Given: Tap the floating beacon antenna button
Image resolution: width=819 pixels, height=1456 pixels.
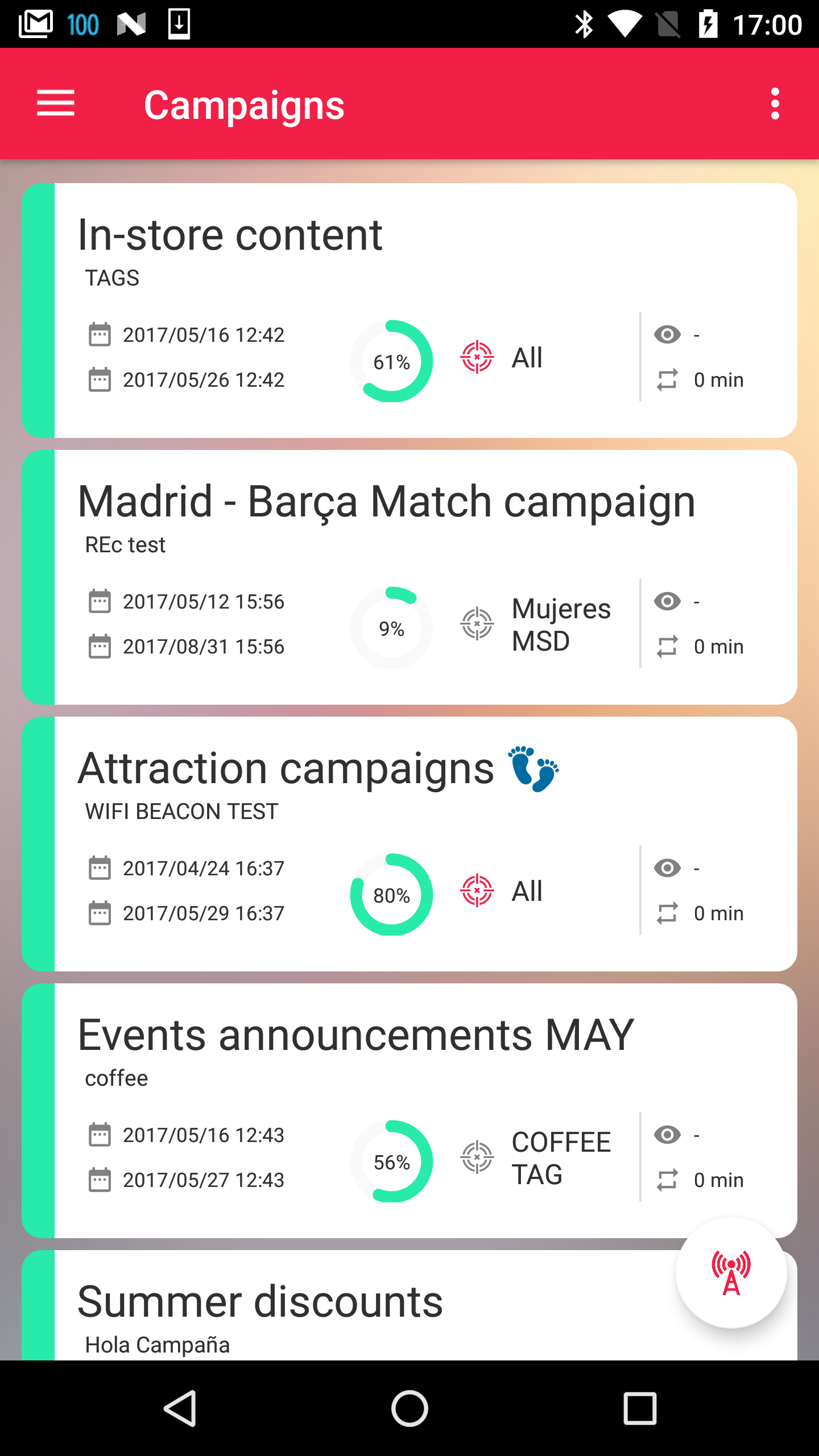Looking at the screenshot, I should tap(731, 1273).
